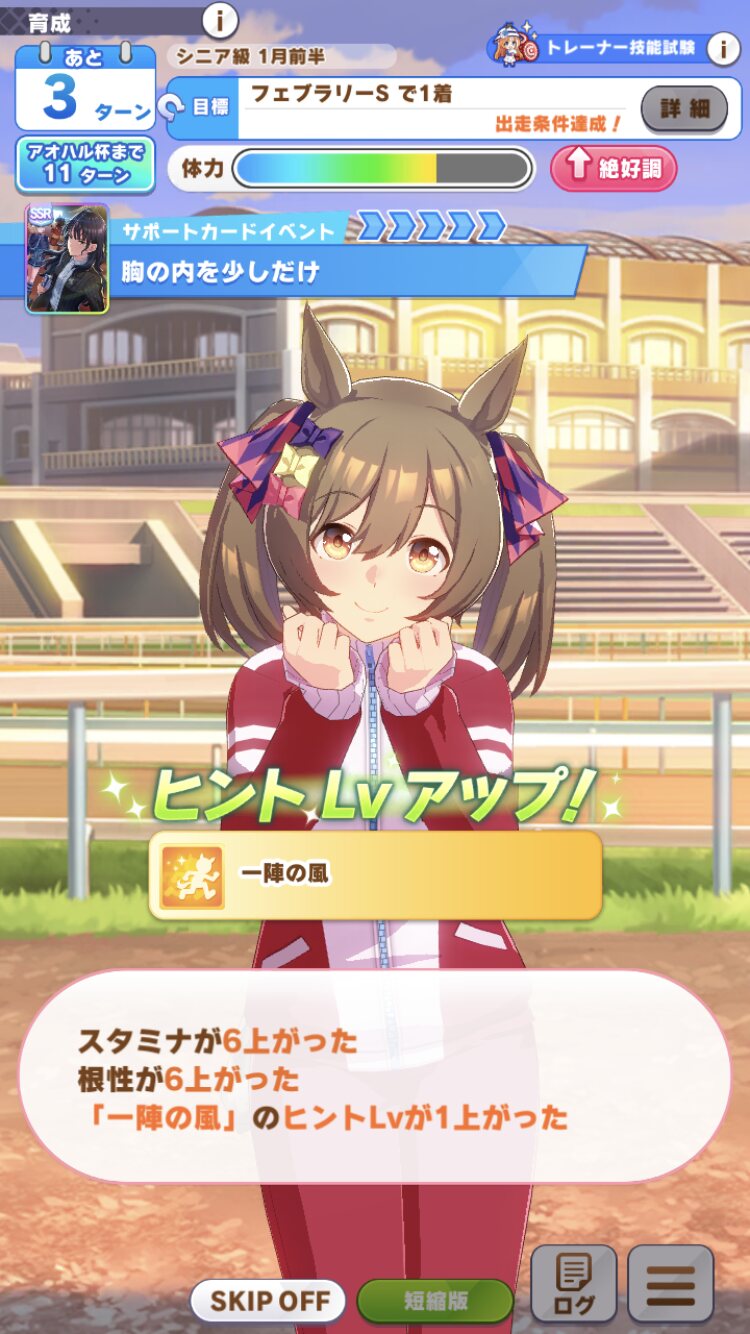This screenshot has height=1334, width=750.
Task: Tap the dialogue box to advance text
Action: click(x=374, y=1077)
